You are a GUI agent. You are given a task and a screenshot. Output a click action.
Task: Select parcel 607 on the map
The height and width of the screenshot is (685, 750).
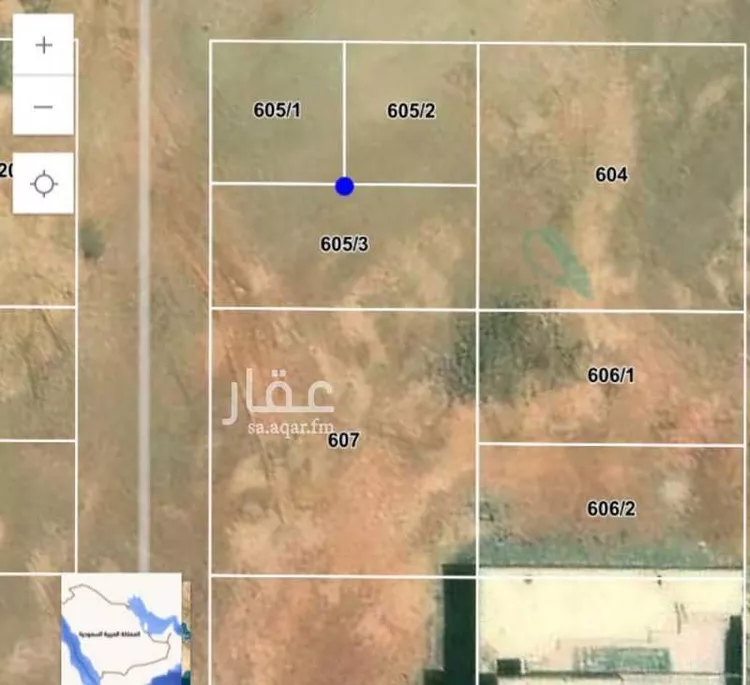pyautogui.click(x=343, y=440)
